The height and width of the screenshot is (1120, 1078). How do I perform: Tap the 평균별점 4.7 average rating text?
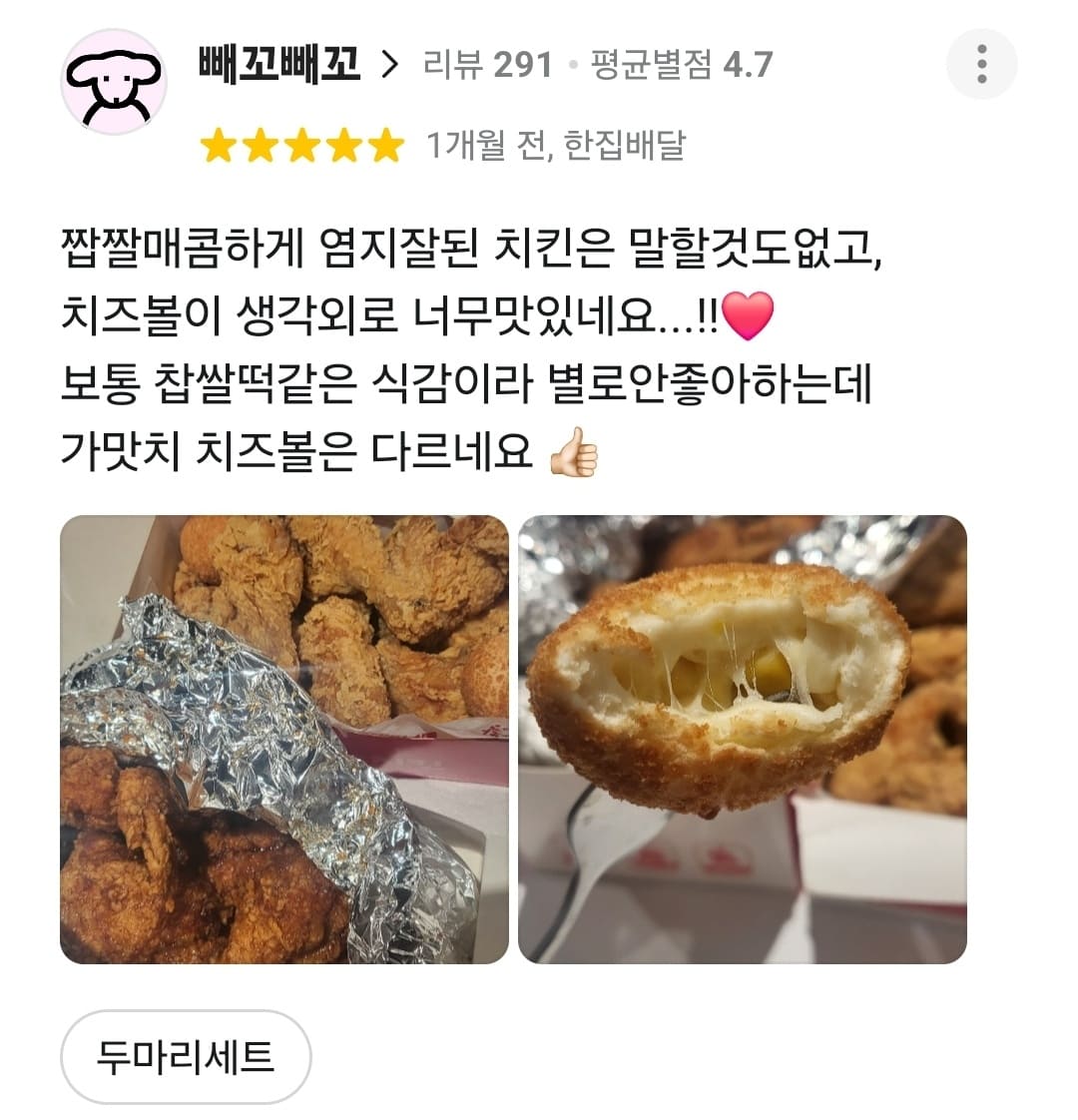tap(679, 64)
